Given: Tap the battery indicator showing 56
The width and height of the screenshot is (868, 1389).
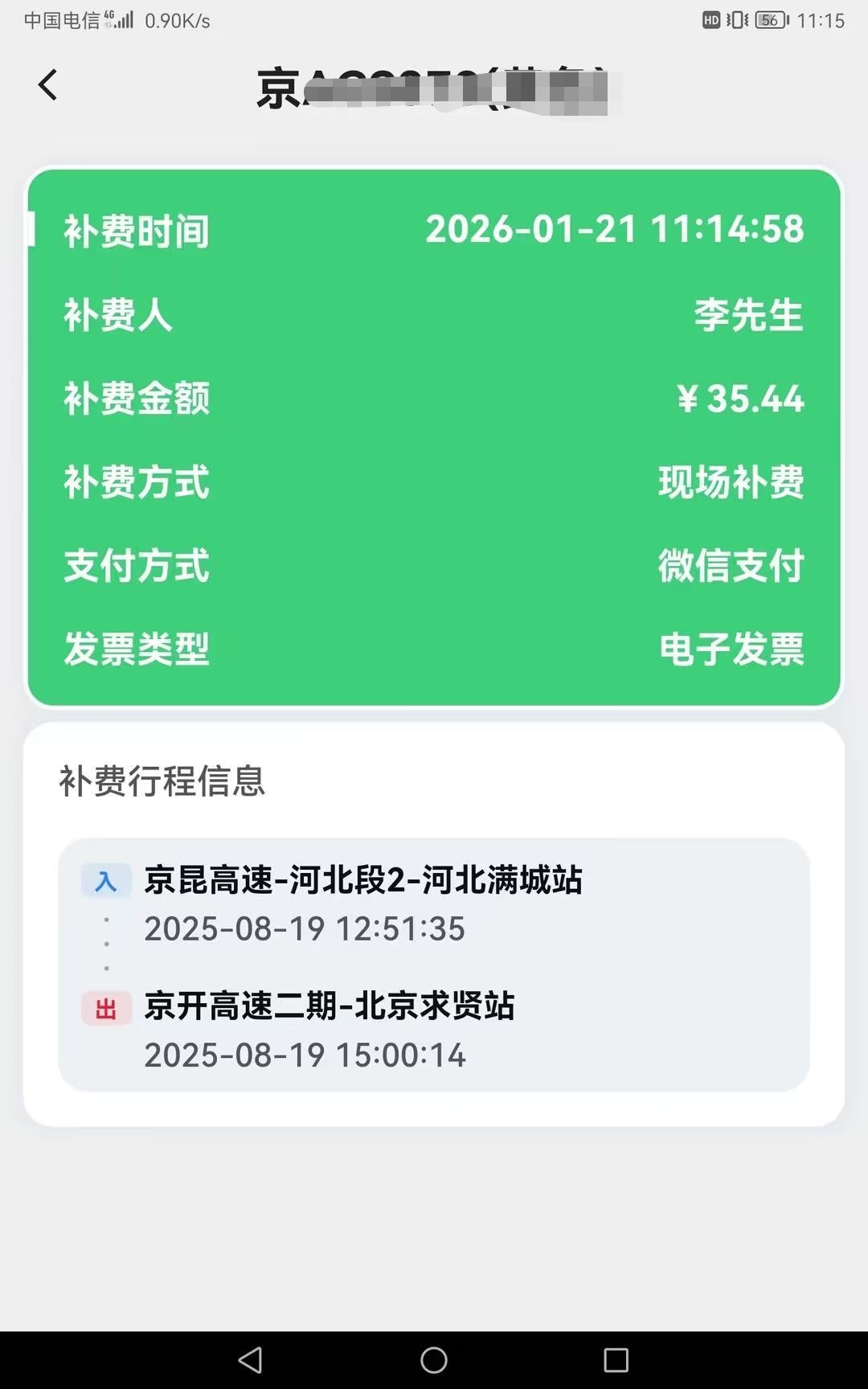Looking at the screenshot, I should click(x=769, y=19).
